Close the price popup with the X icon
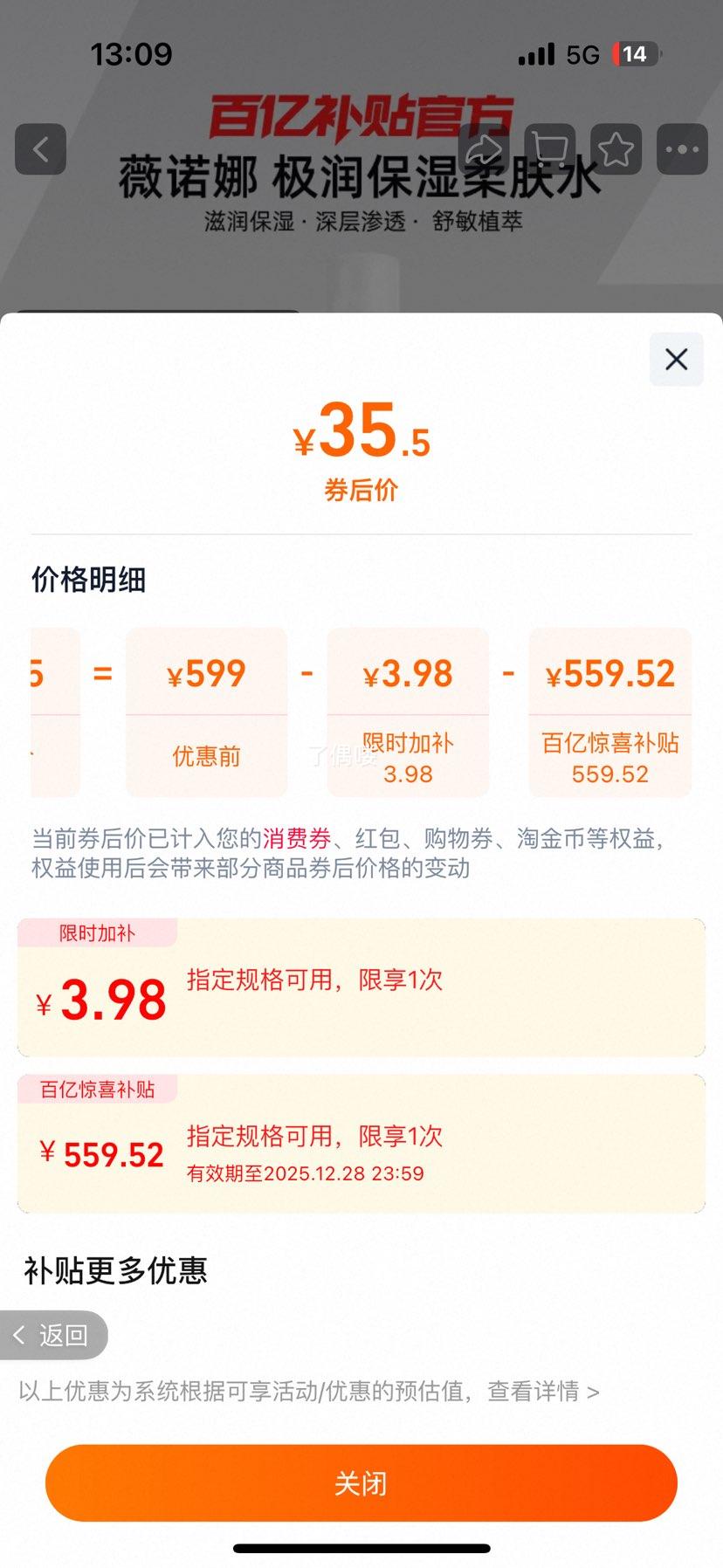723x1568 pixels. tap(676, 359)
